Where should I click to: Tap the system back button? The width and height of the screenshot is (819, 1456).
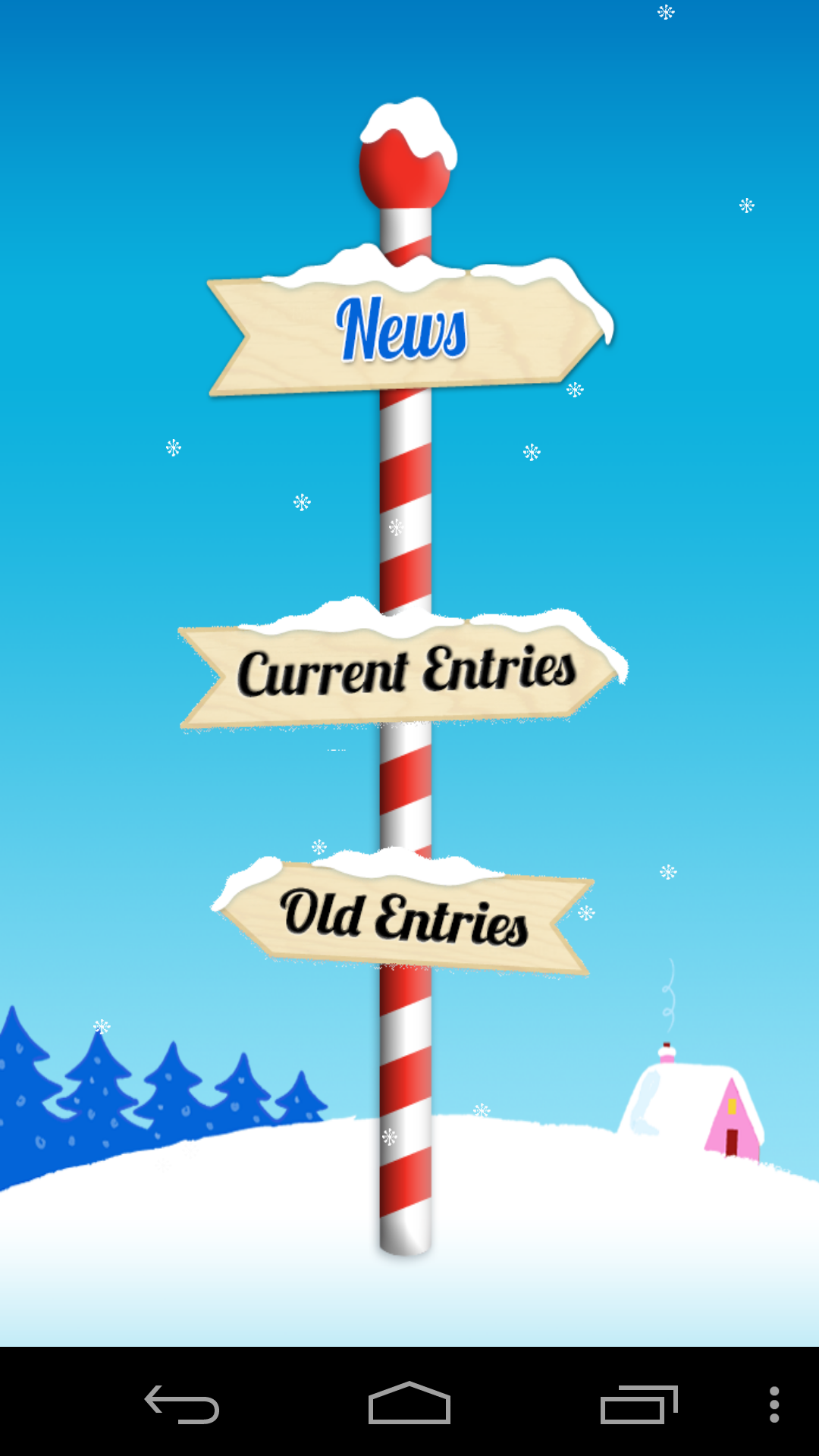[x=182, y=1404]
